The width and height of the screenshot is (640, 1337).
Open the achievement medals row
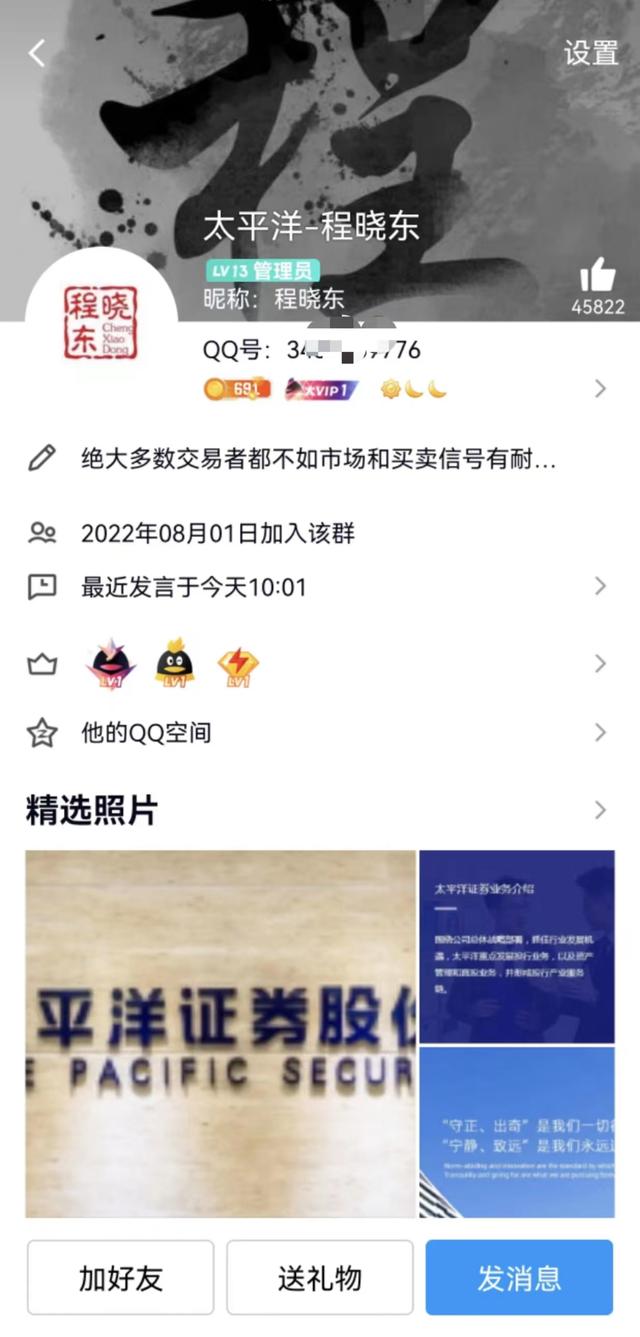click(318, 664)
